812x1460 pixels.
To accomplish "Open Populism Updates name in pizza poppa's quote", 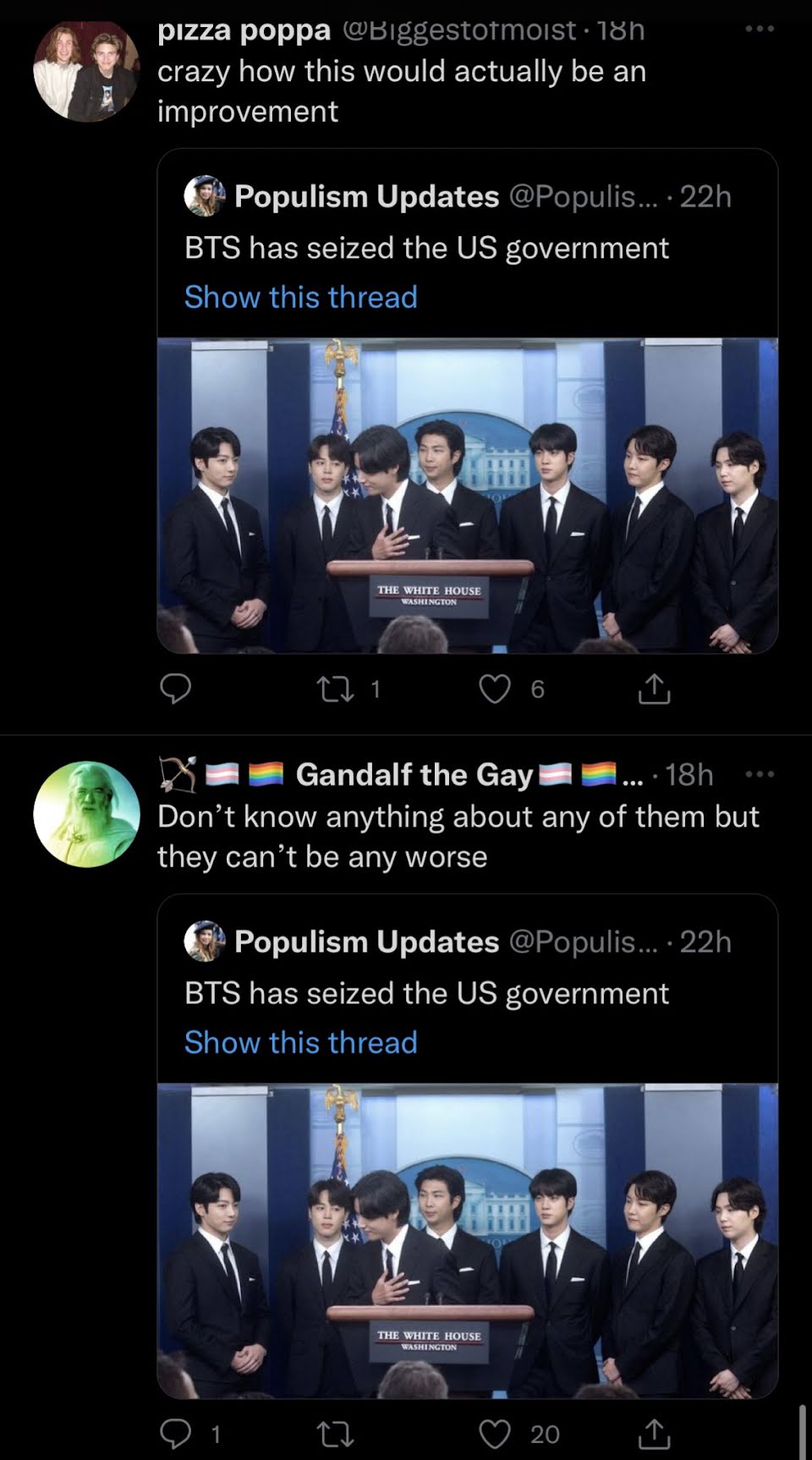I will click(x=366, y=196).
